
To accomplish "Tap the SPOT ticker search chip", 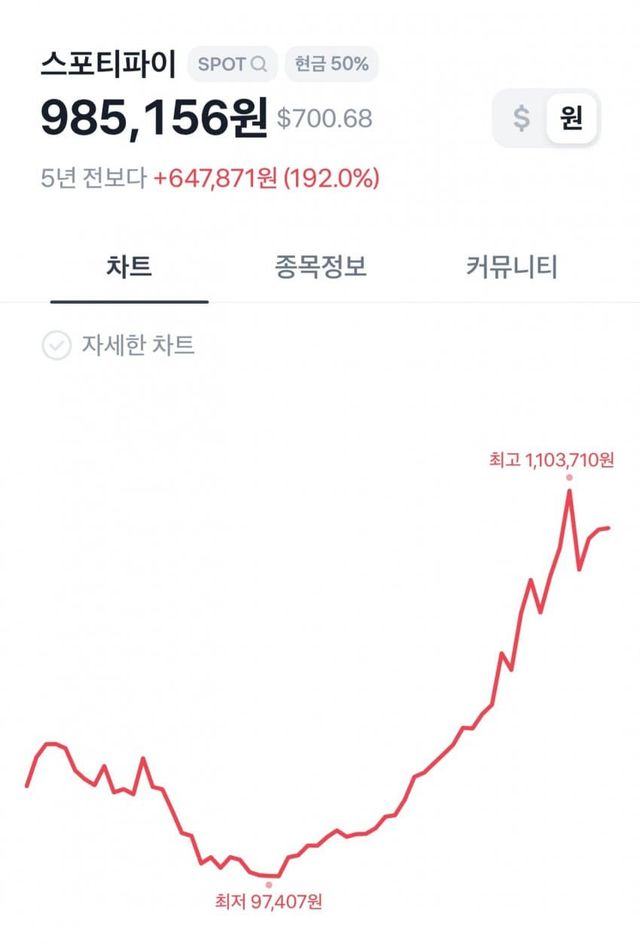I will [232, 64].
